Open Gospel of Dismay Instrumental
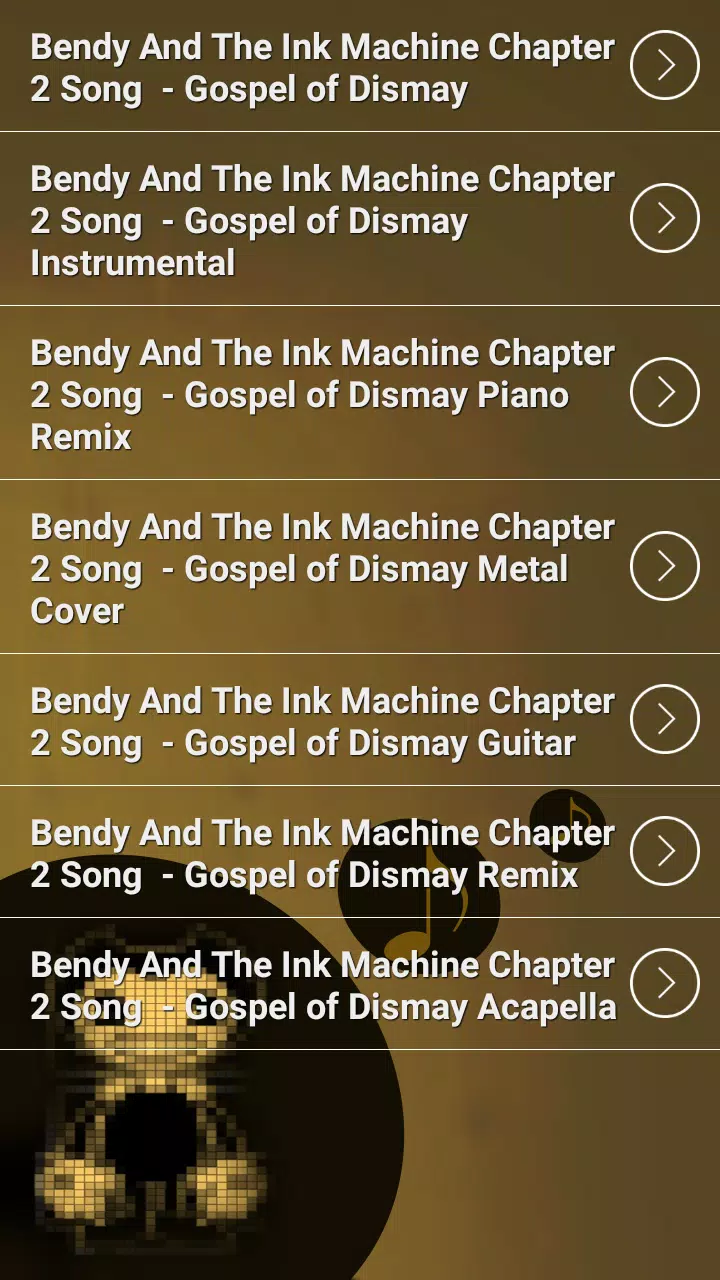The width and height of the screenshot is (720, 1280). click(360, 219)
